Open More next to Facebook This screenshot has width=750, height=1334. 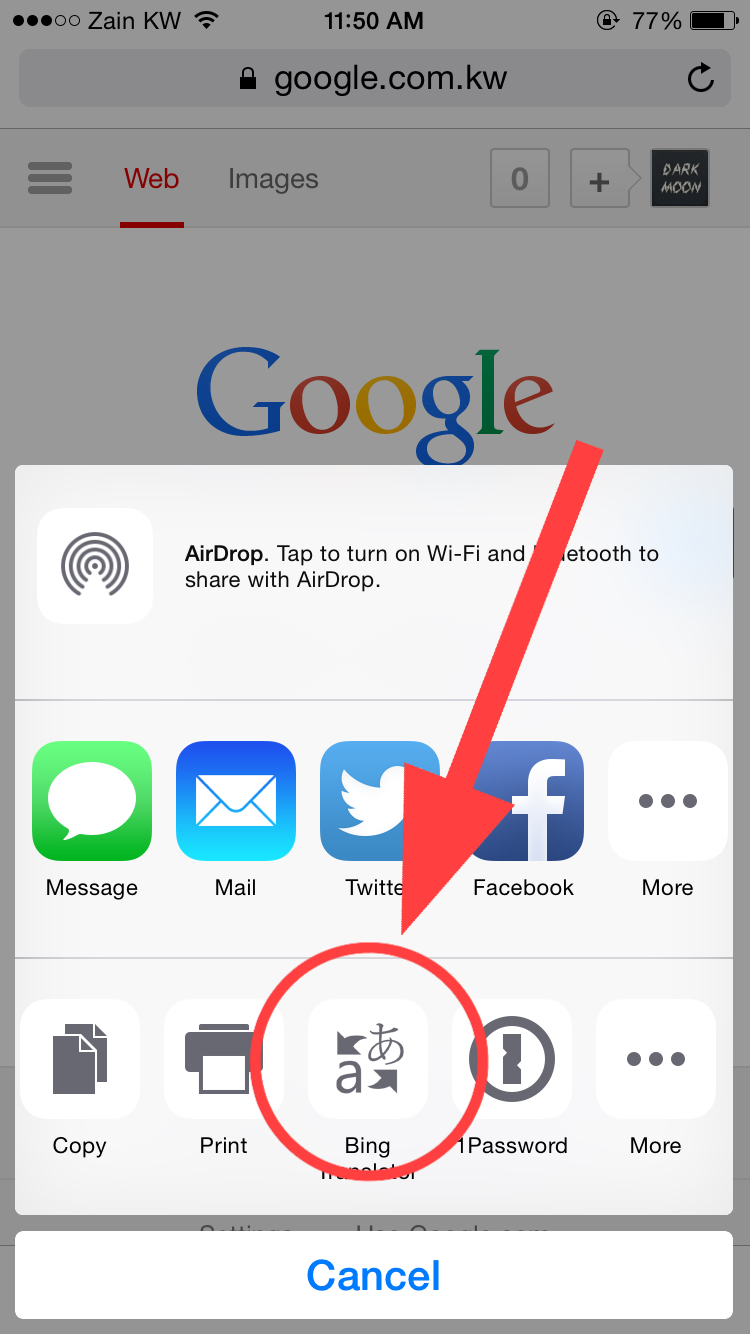tap(668, 801)
